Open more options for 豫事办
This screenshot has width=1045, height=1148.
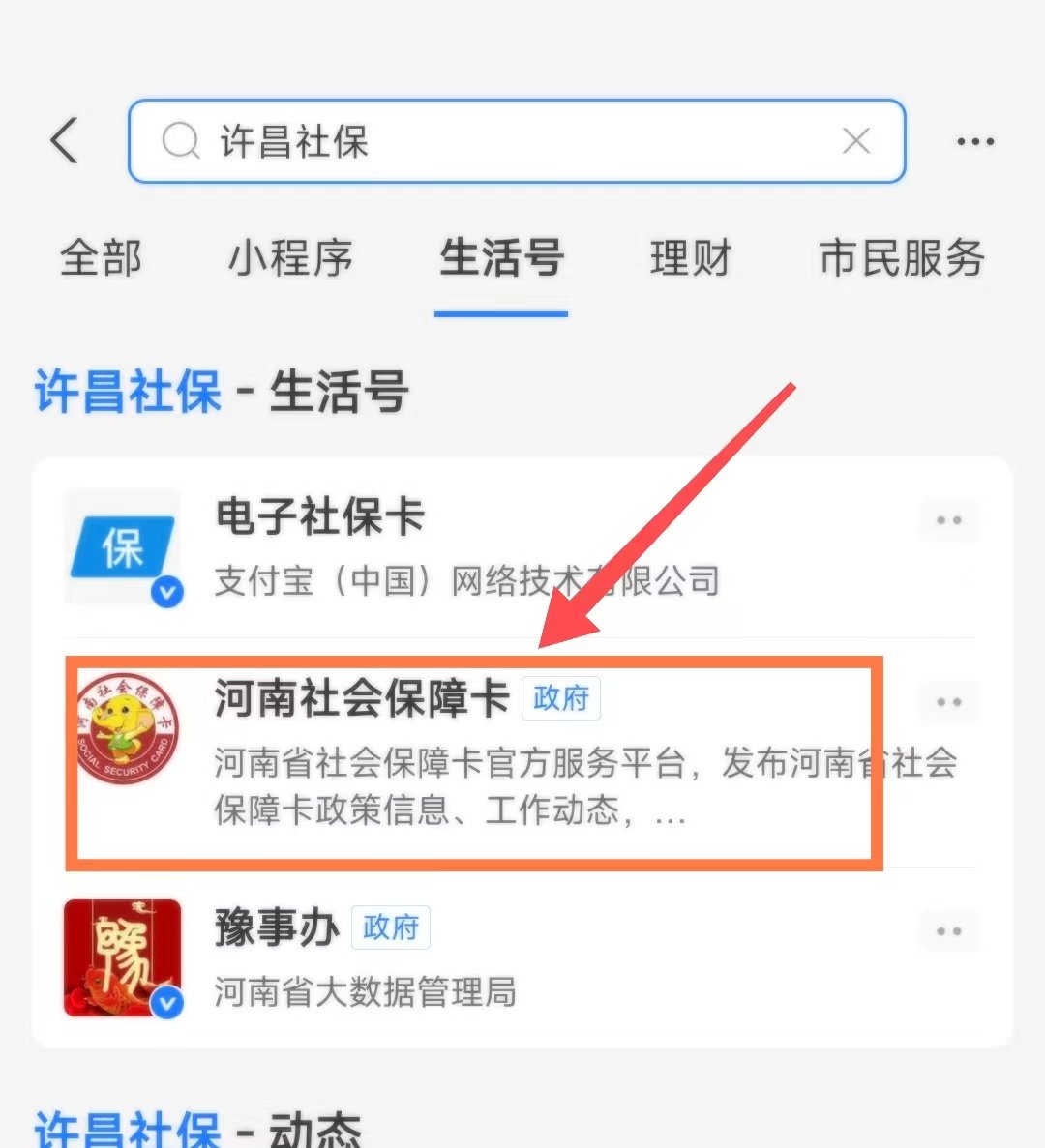(948, 931)
